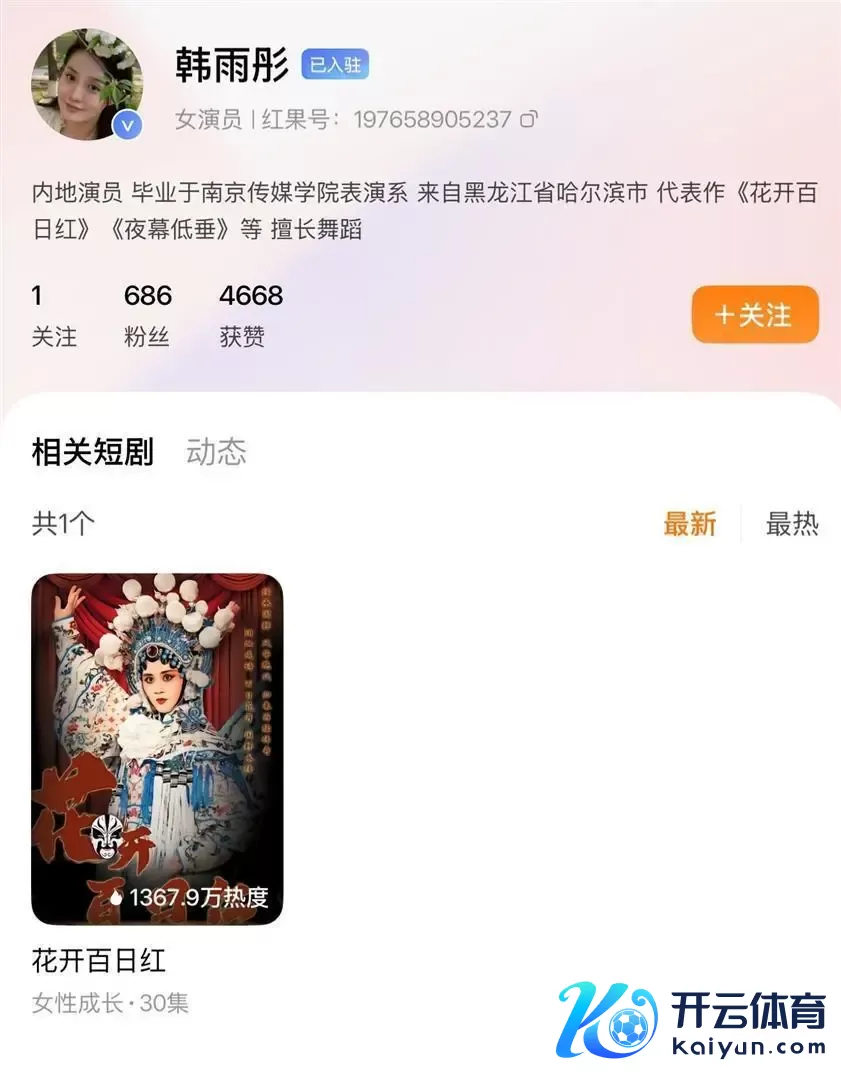Image resolution: width=841 pixels, height=1080 pixels.
Task: Follow 韩雨彤 with the 关注 button
Action: pyautogui.click(x=755, y=315)
